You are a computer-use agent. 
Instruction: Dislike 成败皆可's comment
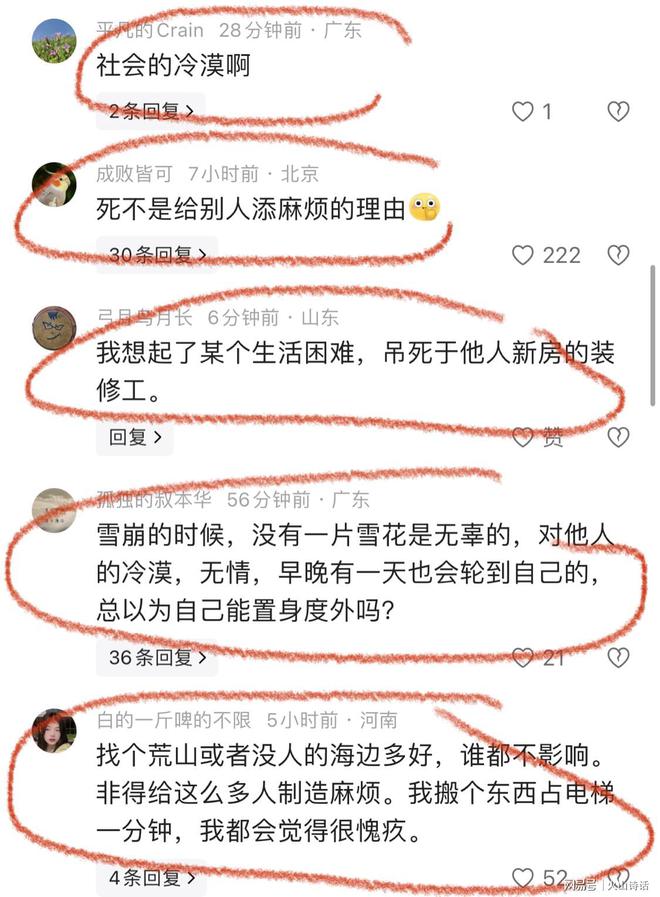tap(619, 255)
